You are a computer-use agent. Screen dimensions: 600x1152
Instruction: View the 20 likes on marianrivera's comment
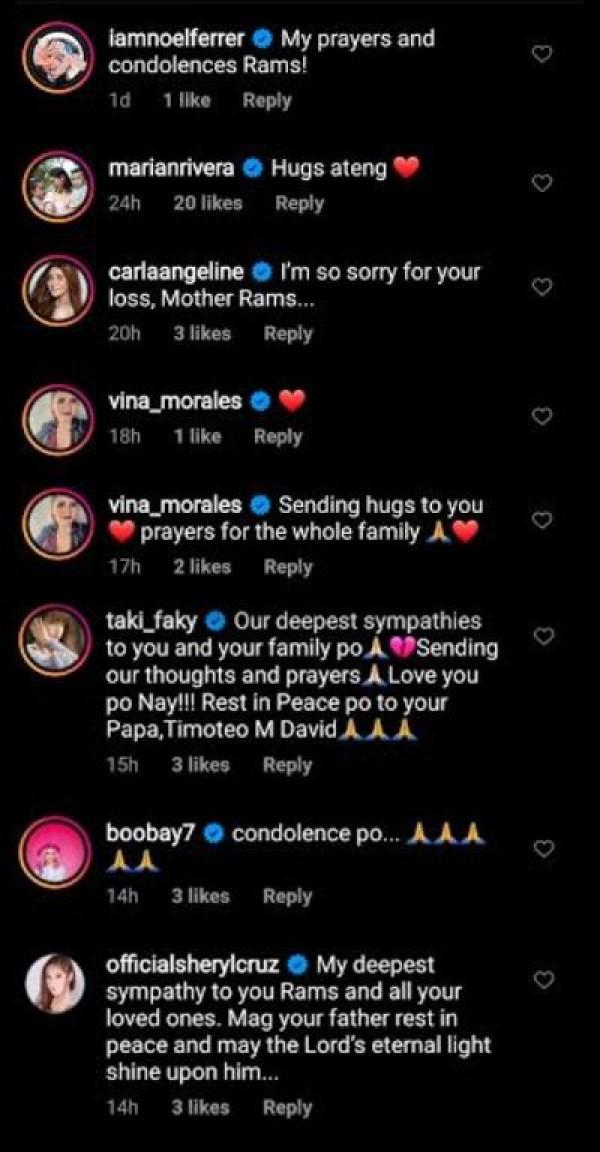tap(207, 203)
